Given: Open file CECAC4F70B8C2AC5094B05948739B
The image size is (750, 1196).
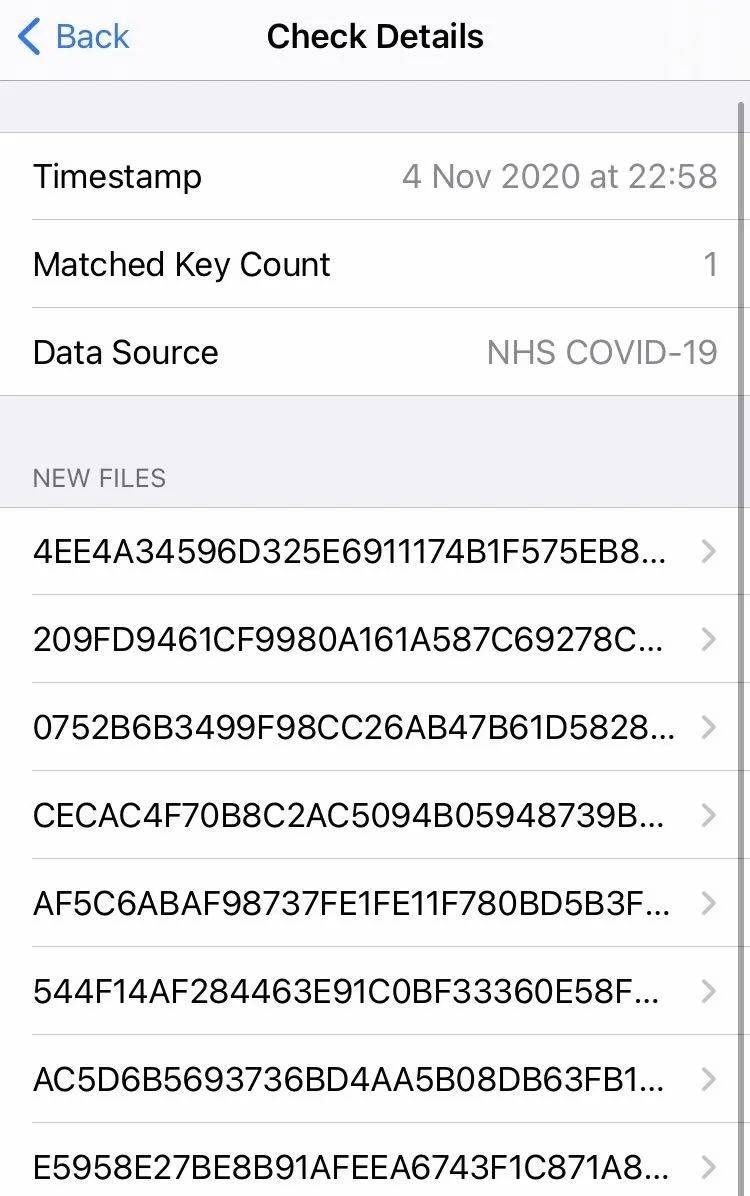Looking at the screenshot, I should [374, 815].
